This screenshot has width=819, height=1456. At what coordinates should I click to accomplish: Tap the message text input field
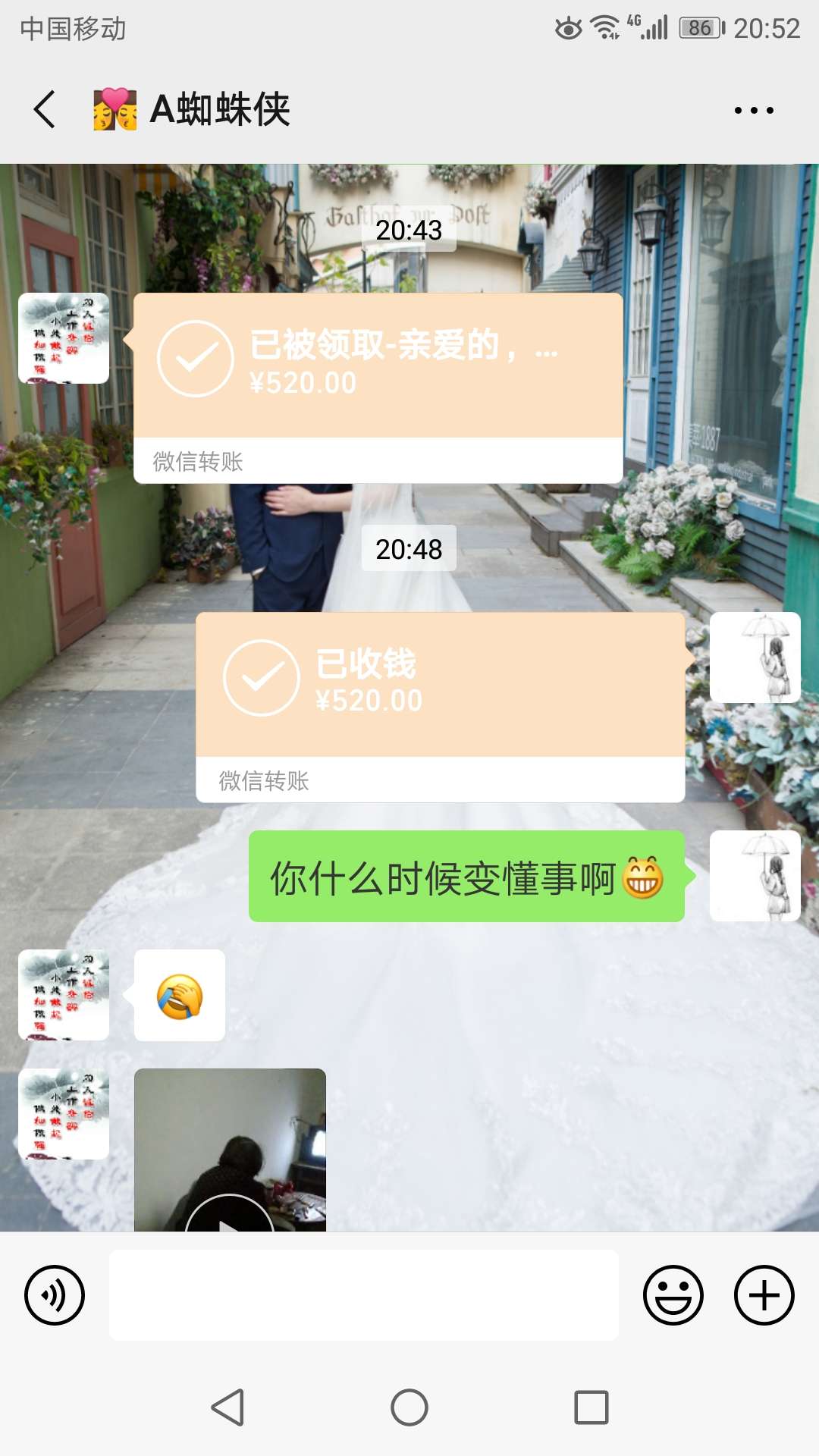[364, 1295]
